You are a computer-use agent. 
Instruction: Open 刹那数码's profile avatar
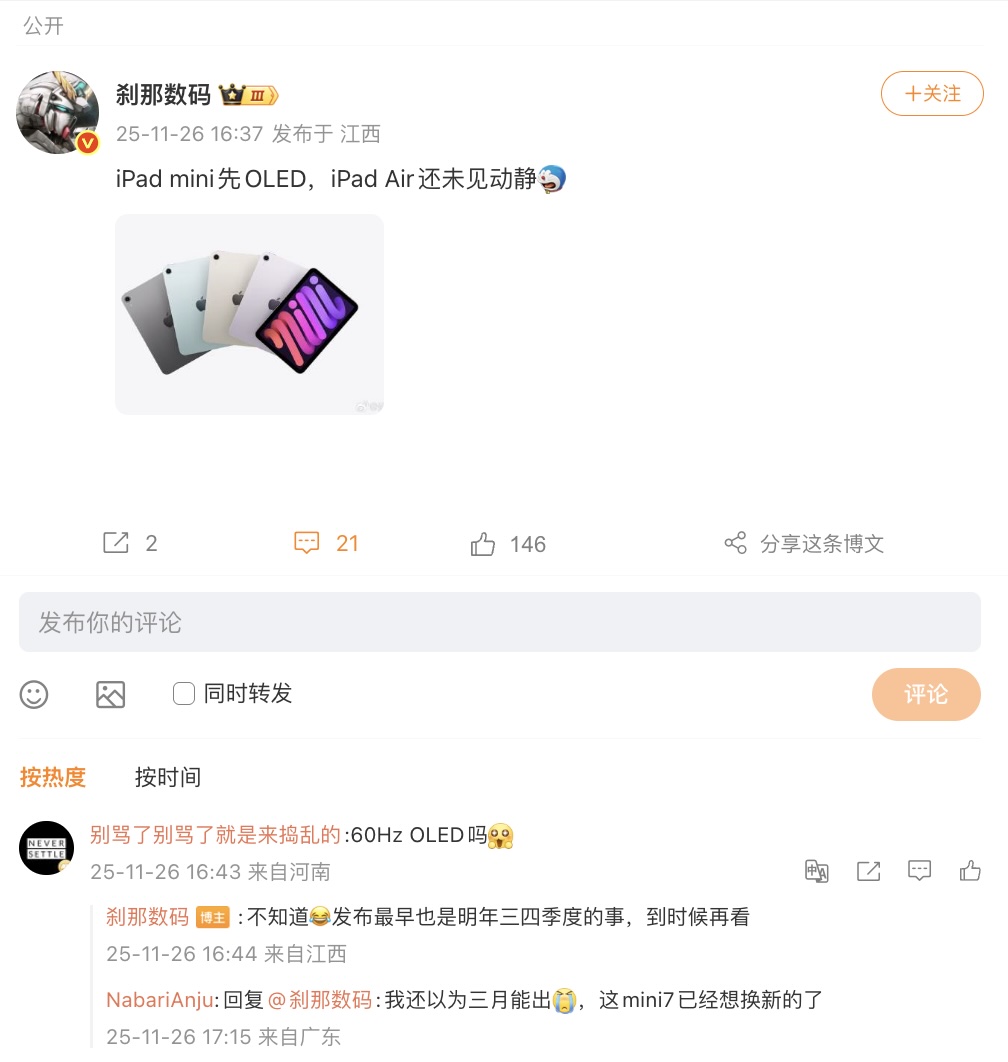tap(57, 112)
